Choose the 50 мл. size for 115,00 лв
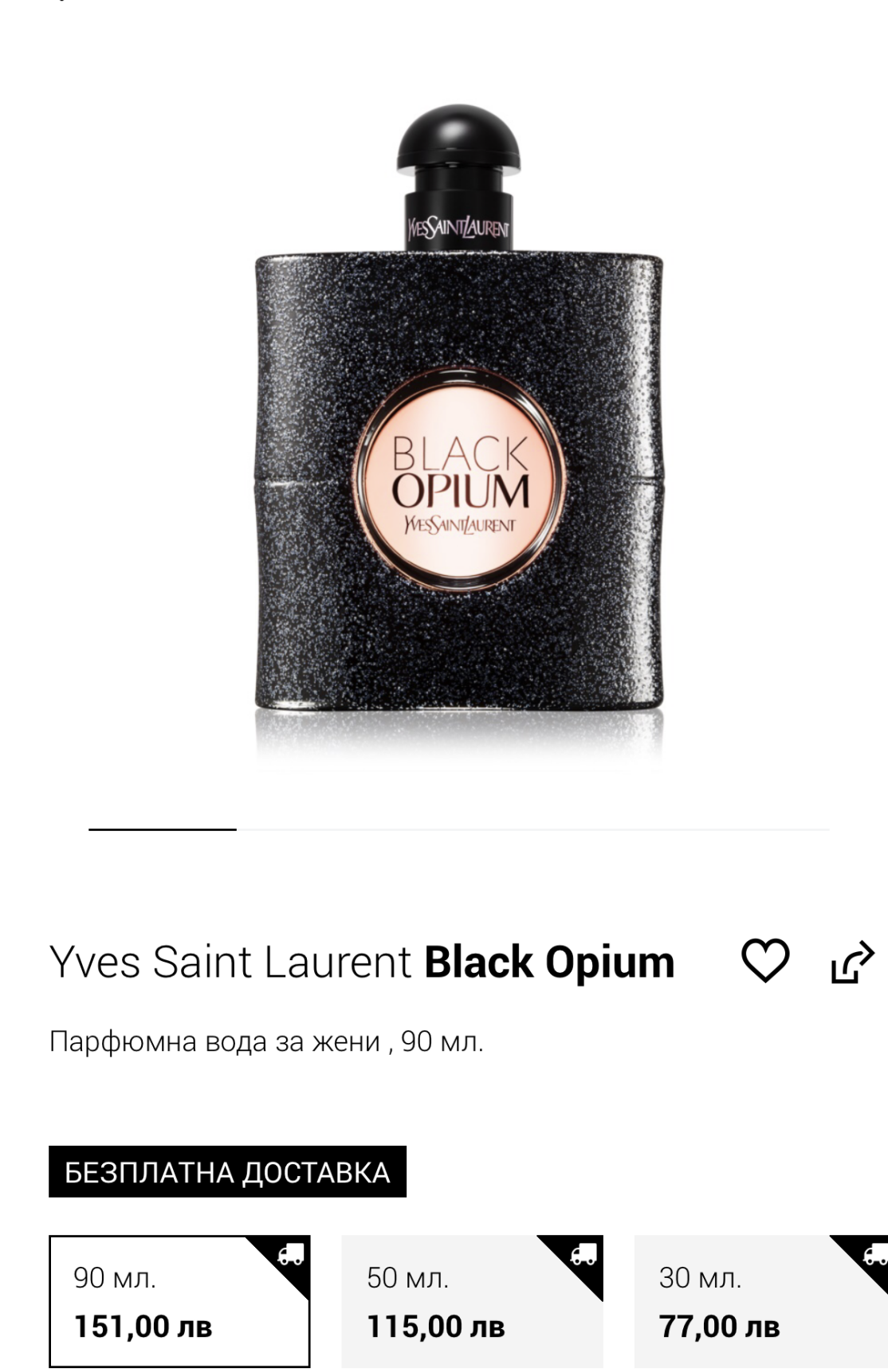The image size is (888, 1372). click(x=472, y=1301)
